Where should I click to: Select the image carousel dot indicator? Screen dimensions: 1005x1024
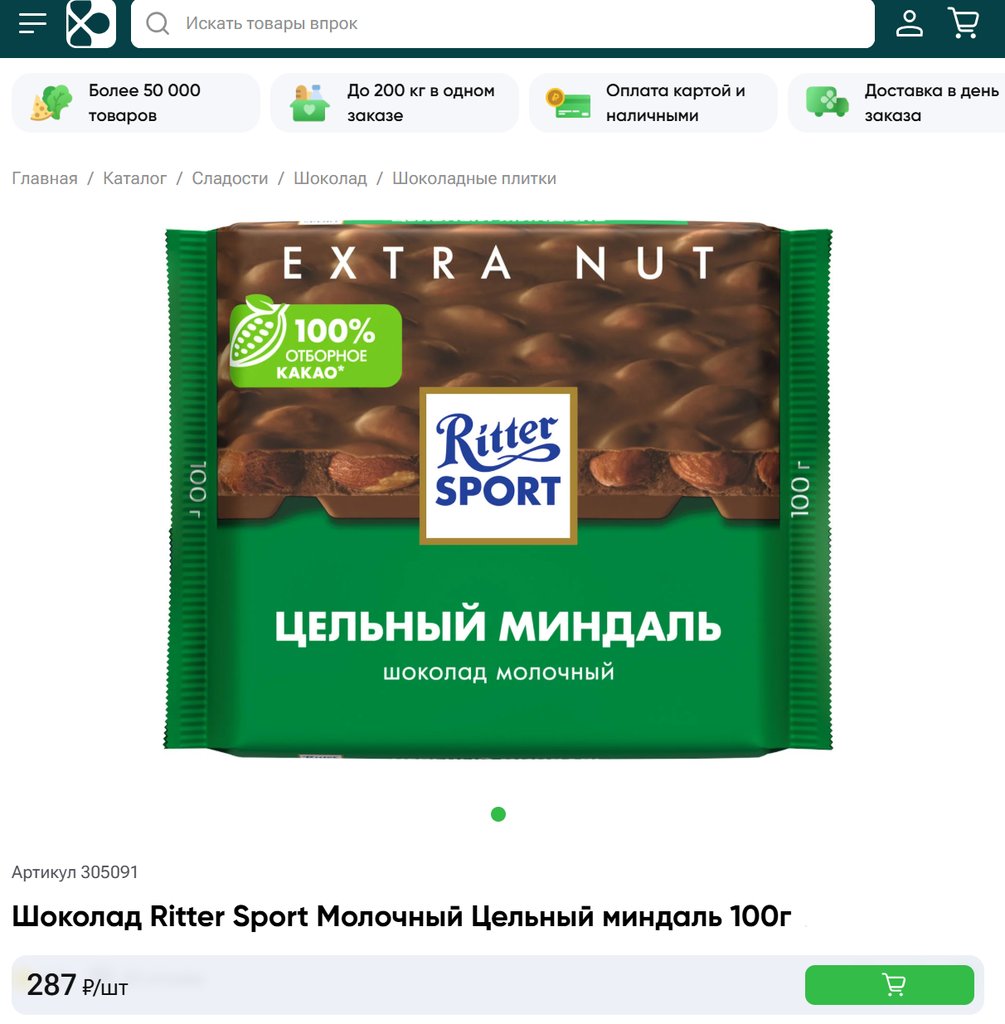[x=498, y=814]
